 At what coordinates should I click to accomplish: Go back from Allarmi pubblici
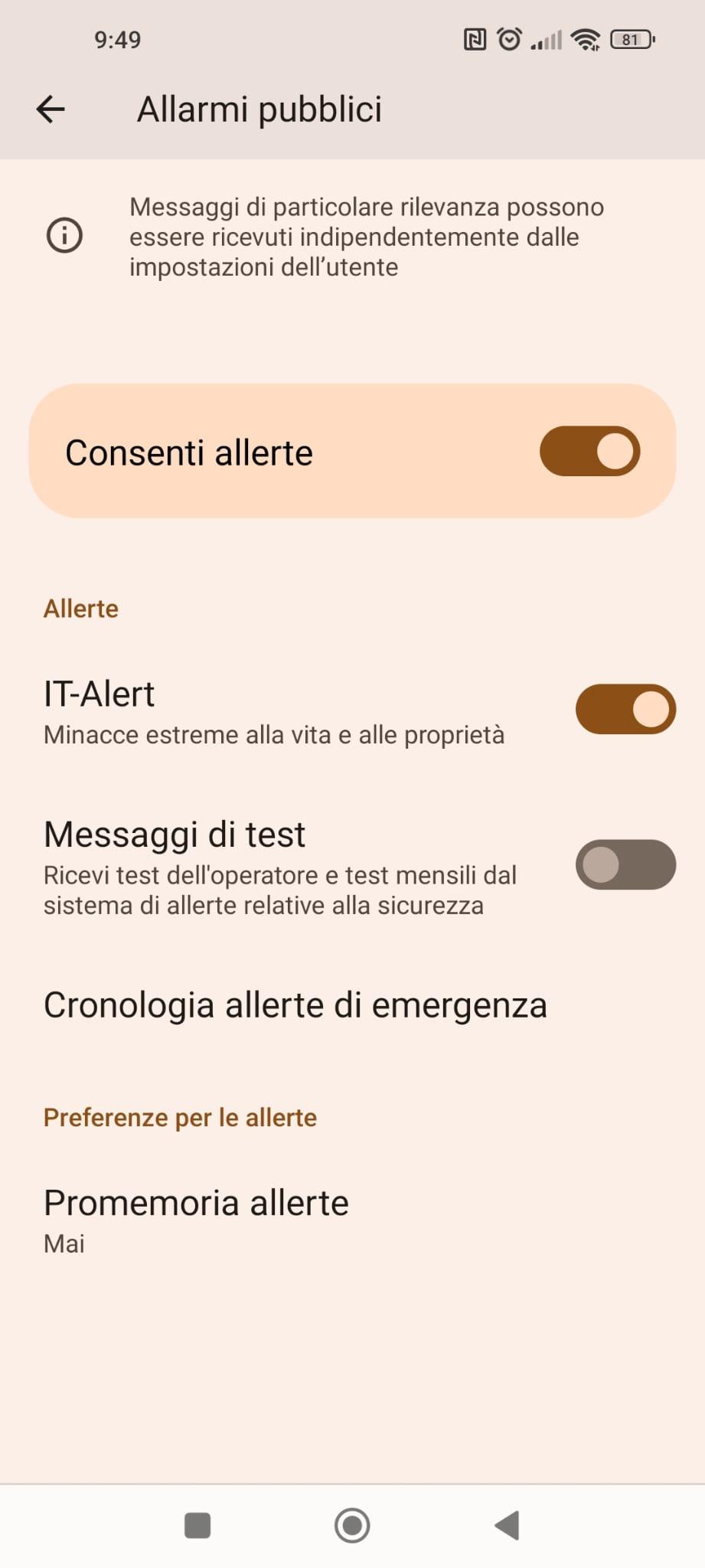point(51,109)
